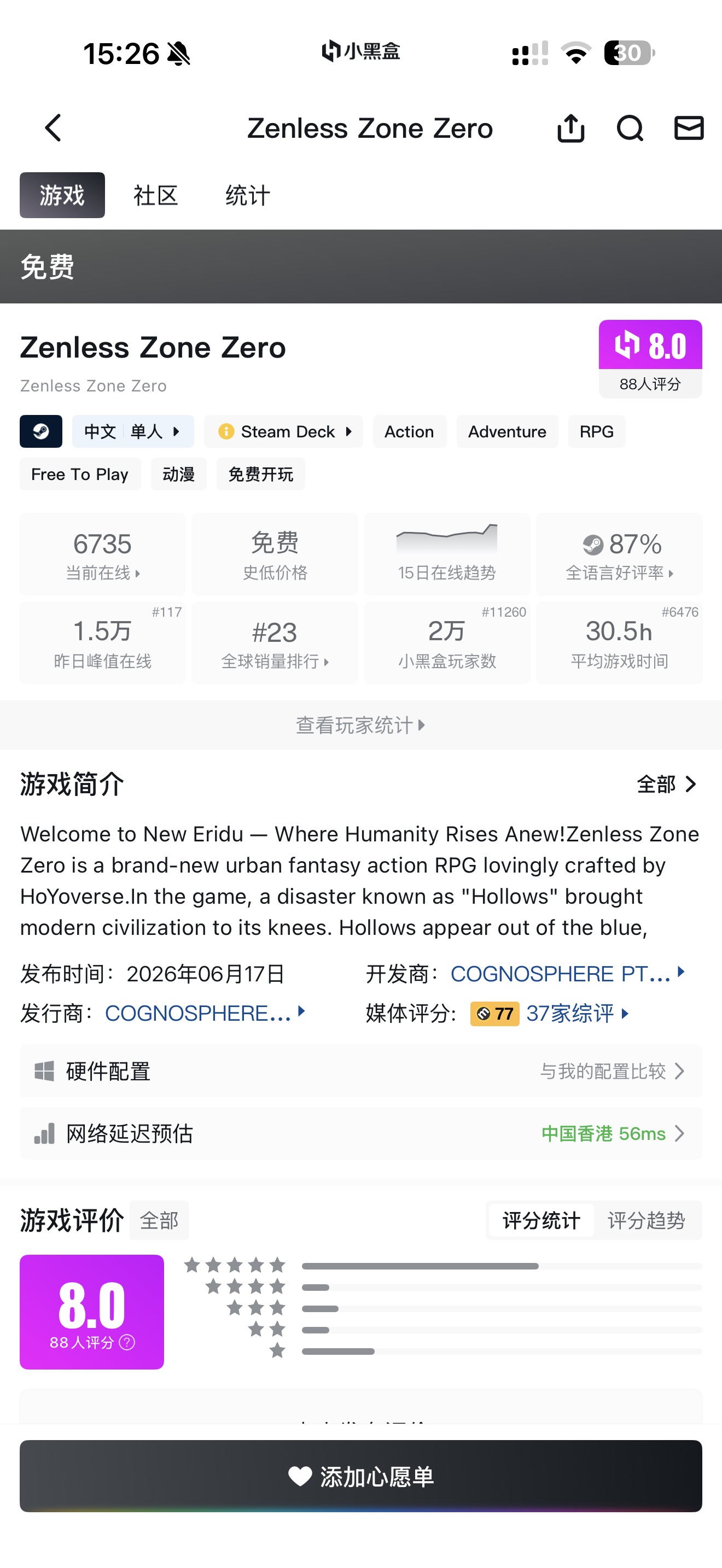Open 全球销量排行 sales ranking
Image resolution: width=722 pixels, height=1568 pixels.
275,643
